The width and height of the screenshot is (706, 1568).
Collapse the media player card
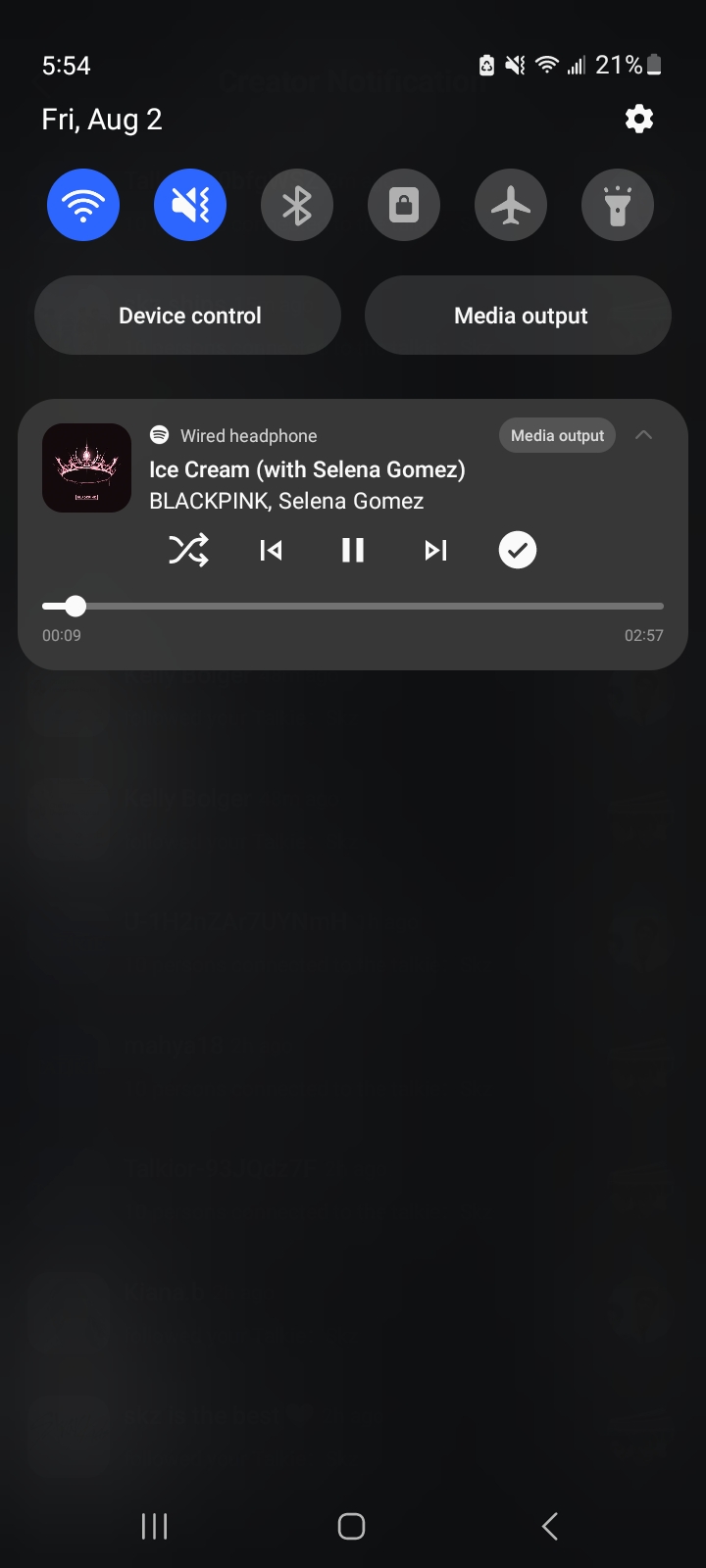pos(643,435)
